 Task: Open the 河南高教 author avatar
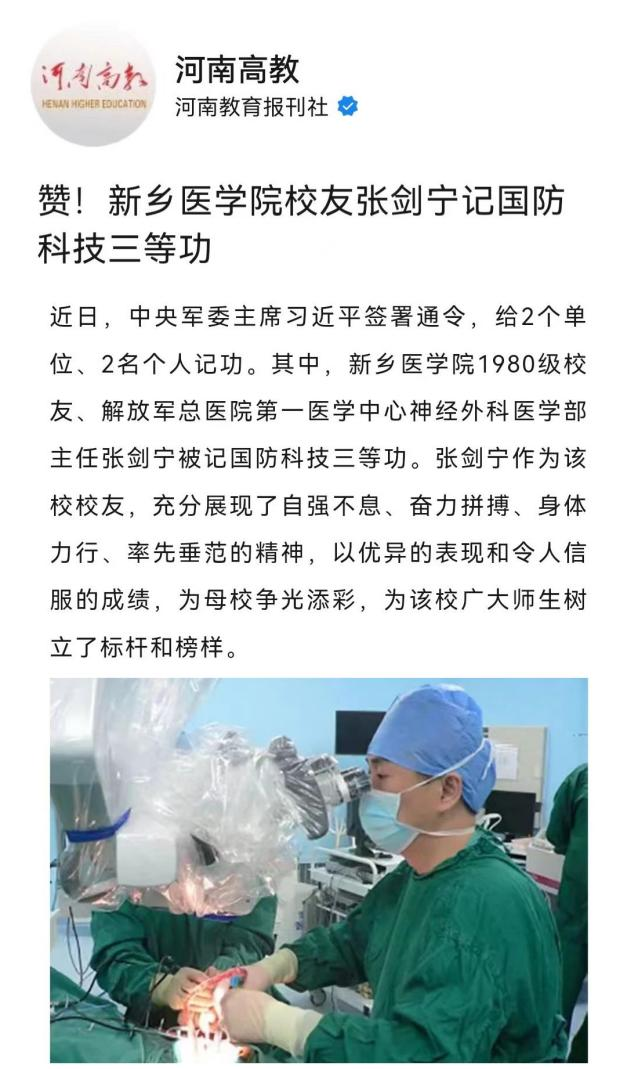tap(94, 85)
